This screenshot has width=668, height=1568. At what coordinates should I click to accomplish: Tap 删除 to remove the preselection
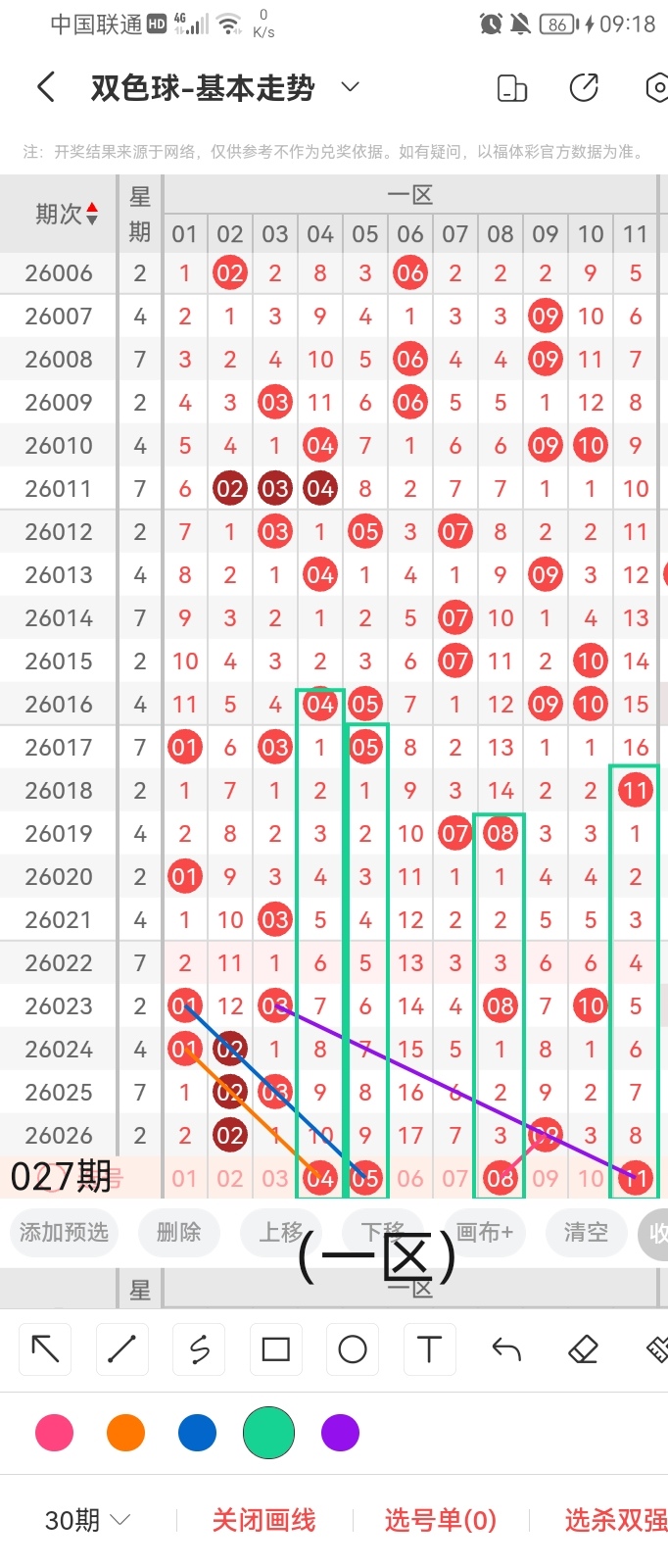[x=178, y=1232]
